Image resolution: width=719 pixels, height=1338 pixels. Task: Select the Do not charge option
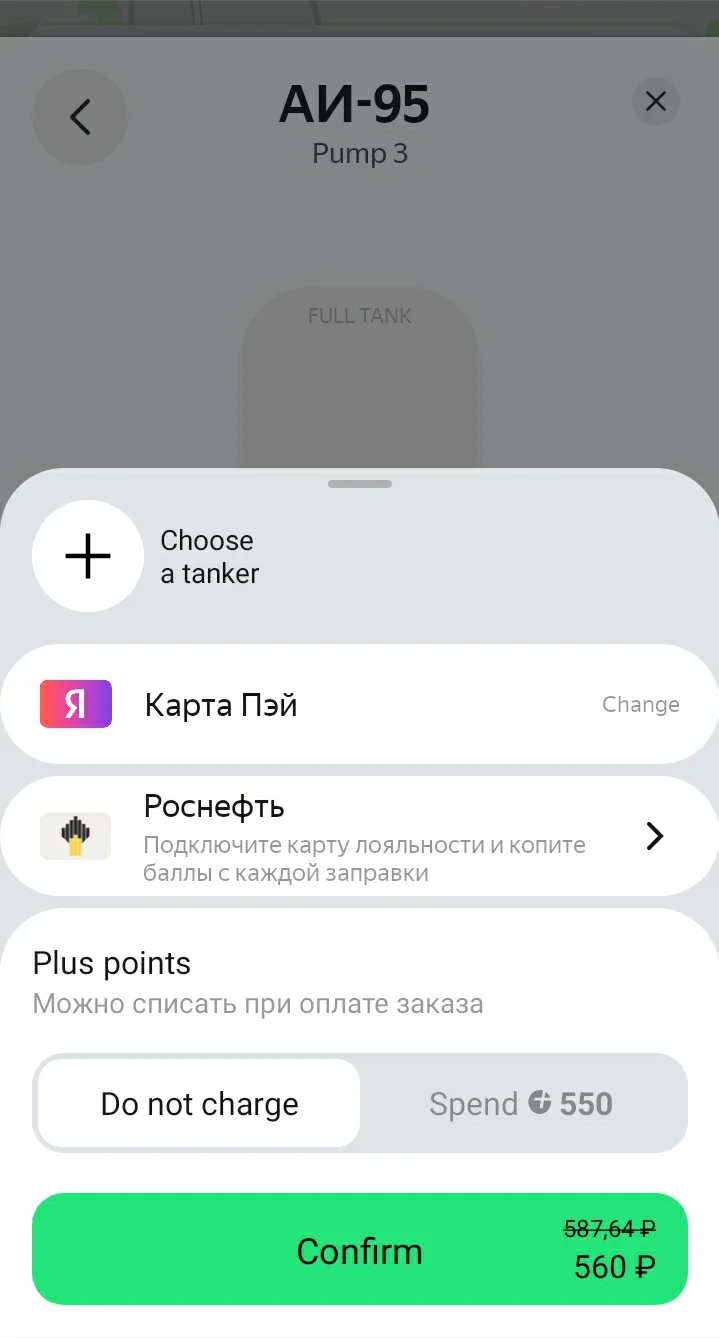[199, 1103]
